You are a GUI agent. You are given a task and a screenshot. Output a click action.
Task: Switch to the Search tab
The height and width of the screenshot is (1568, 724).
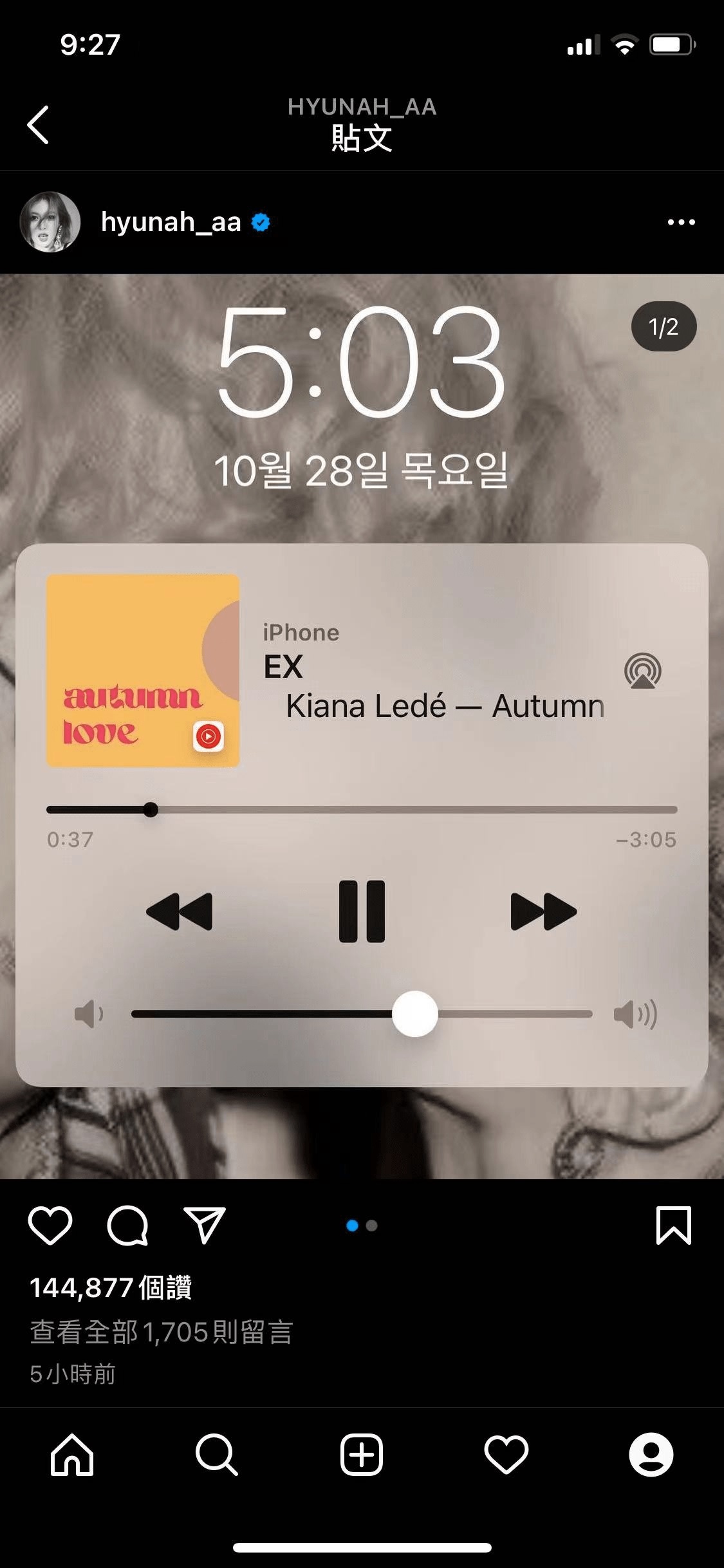pyautogui.click(x=217, y=1455)
